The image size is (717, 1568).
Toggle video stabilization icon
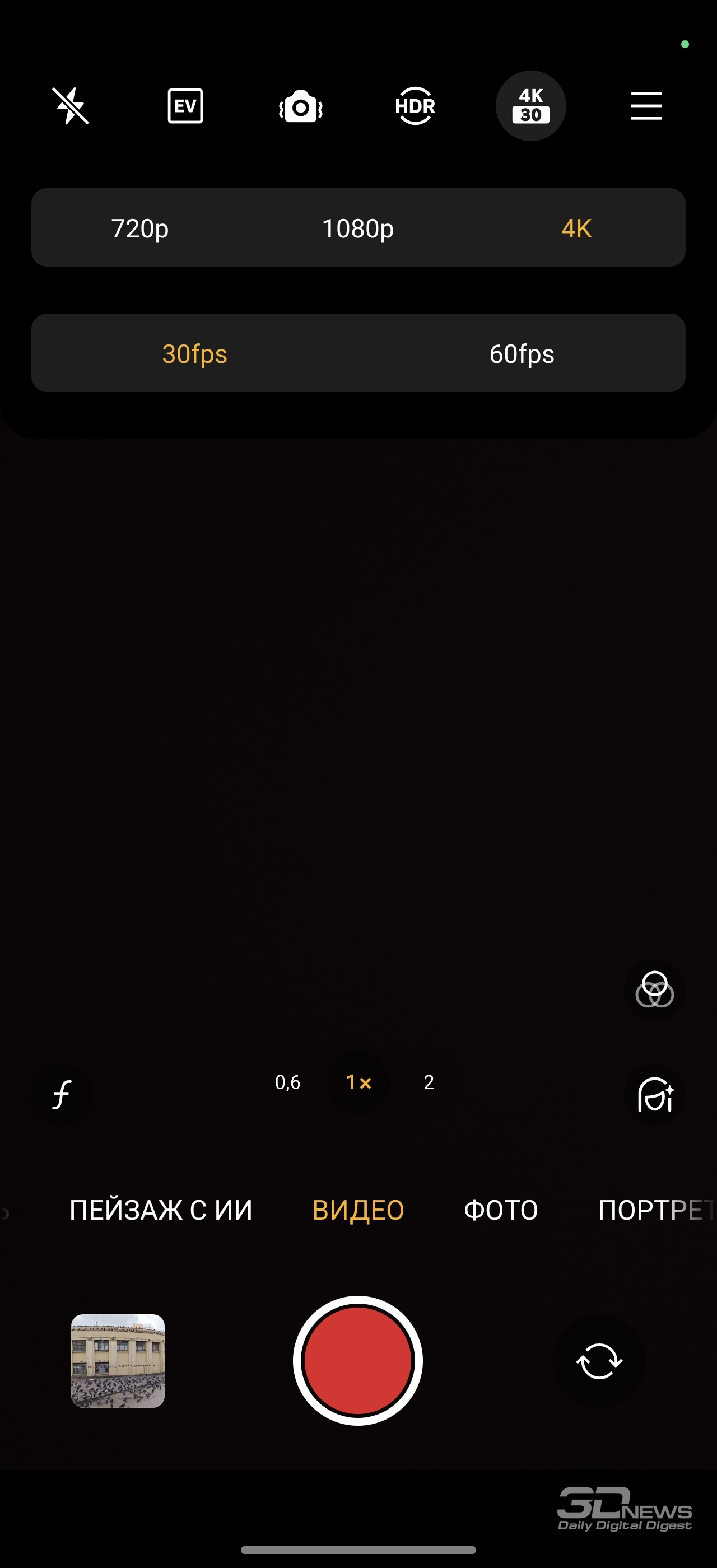pyautogui.click(x=301, y=107)
